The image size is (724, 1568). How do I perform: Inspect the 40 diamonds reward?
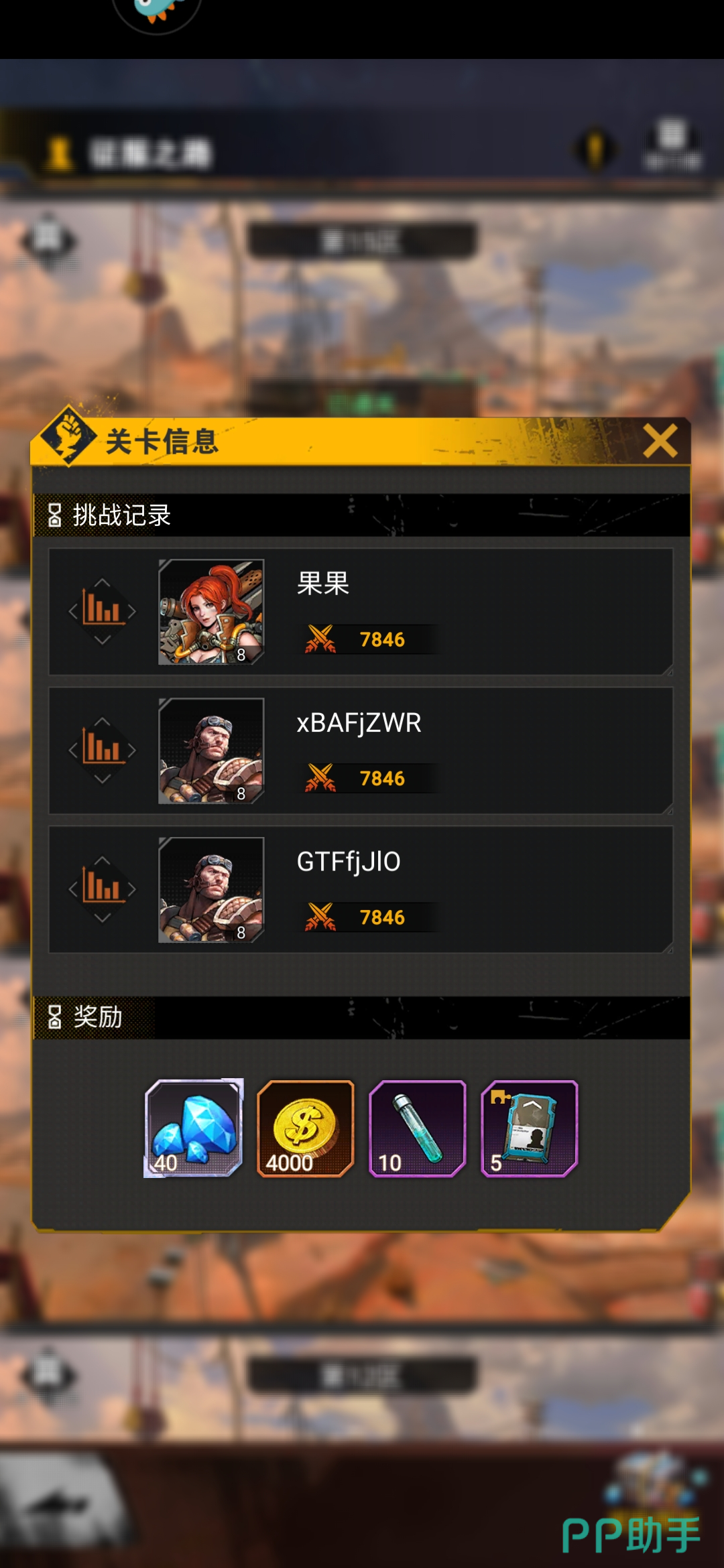coord(194,1128)
